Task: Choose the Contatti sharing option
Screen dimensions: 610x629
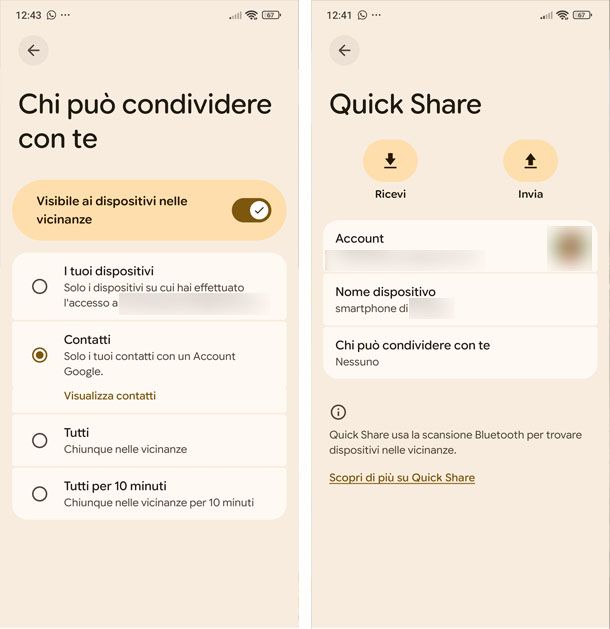Action: (40, 354)
